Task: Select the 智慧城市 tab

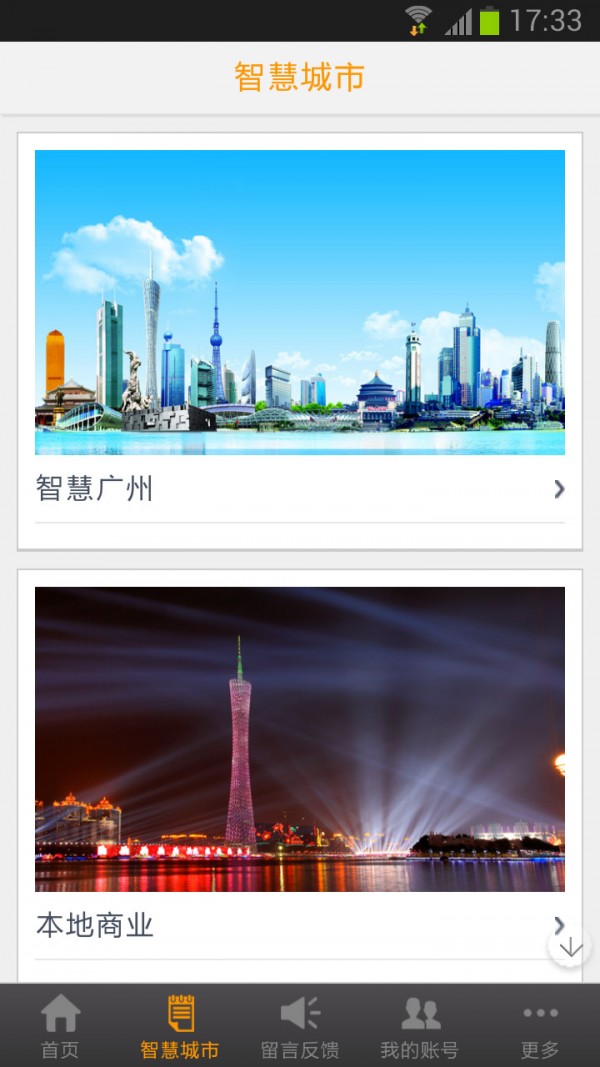Action: (x=180, y=1026)
